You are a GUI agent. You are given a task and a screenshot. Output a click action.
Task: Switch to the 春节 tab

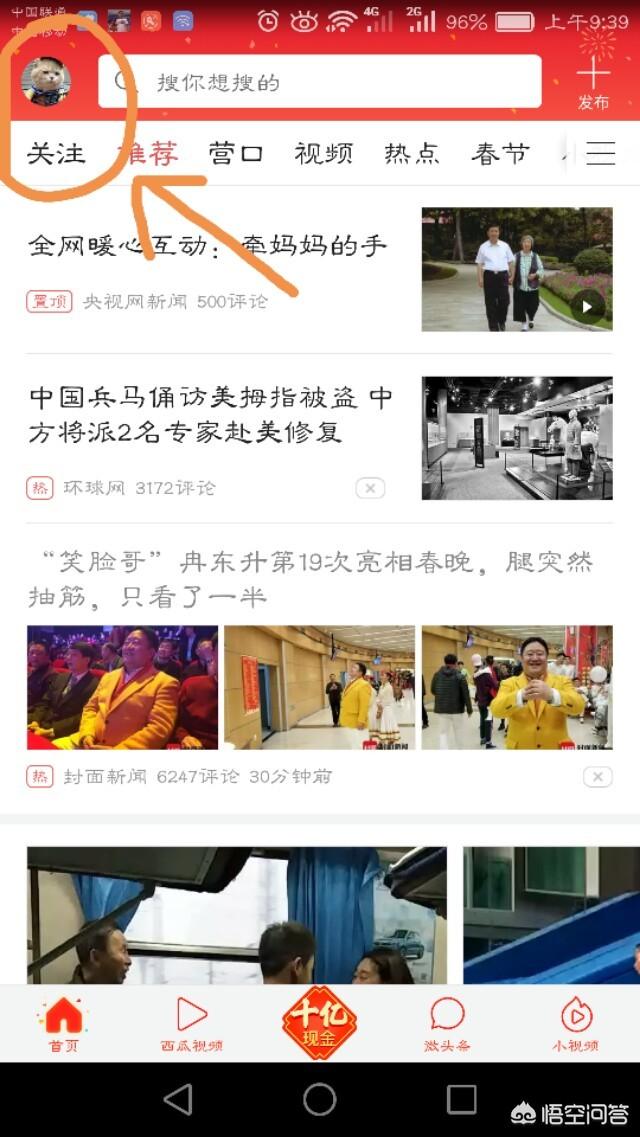click(x=500, y=153)
